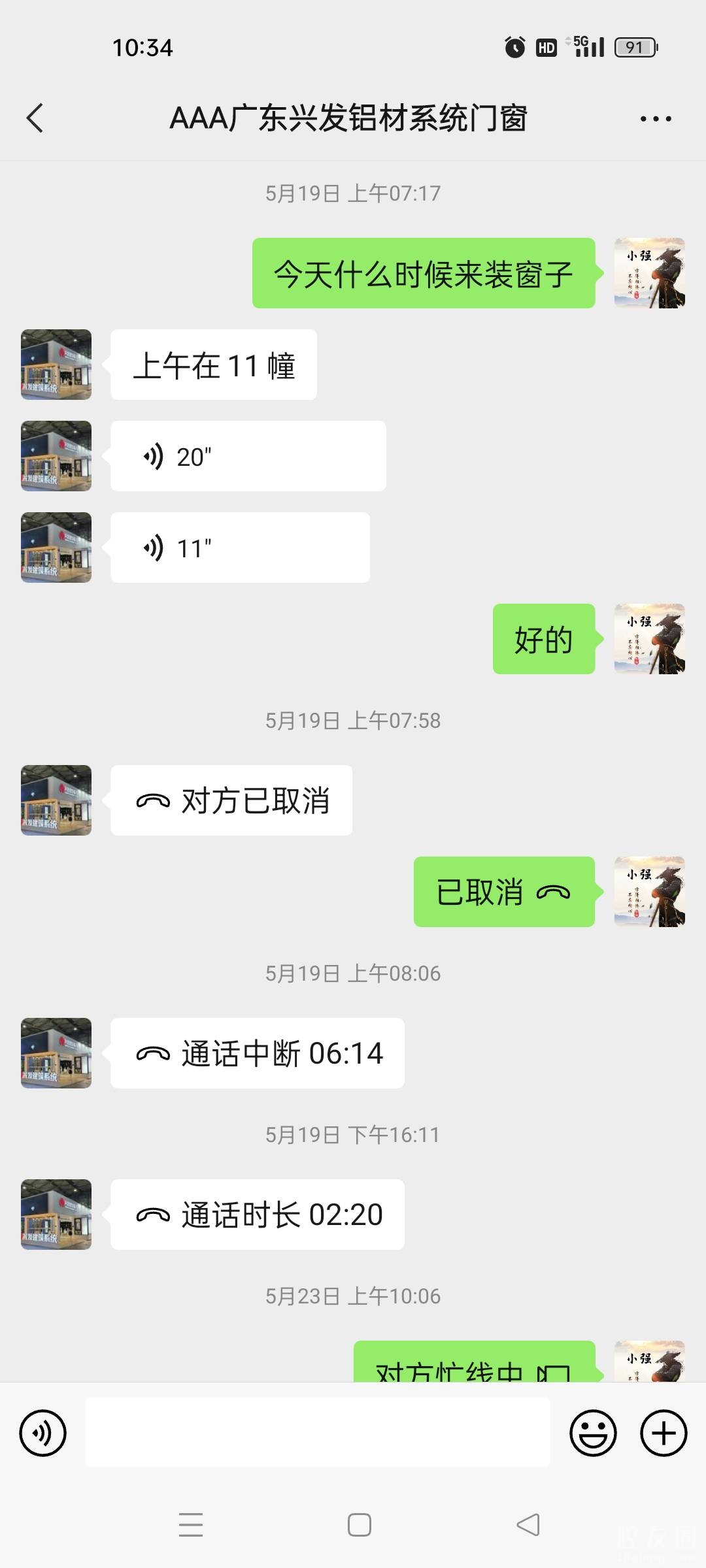Open contact avatar beside 上午在 11 幢
Image resolution: width=706 pixels, height=1568 pixels.
[x=56, y=365]
